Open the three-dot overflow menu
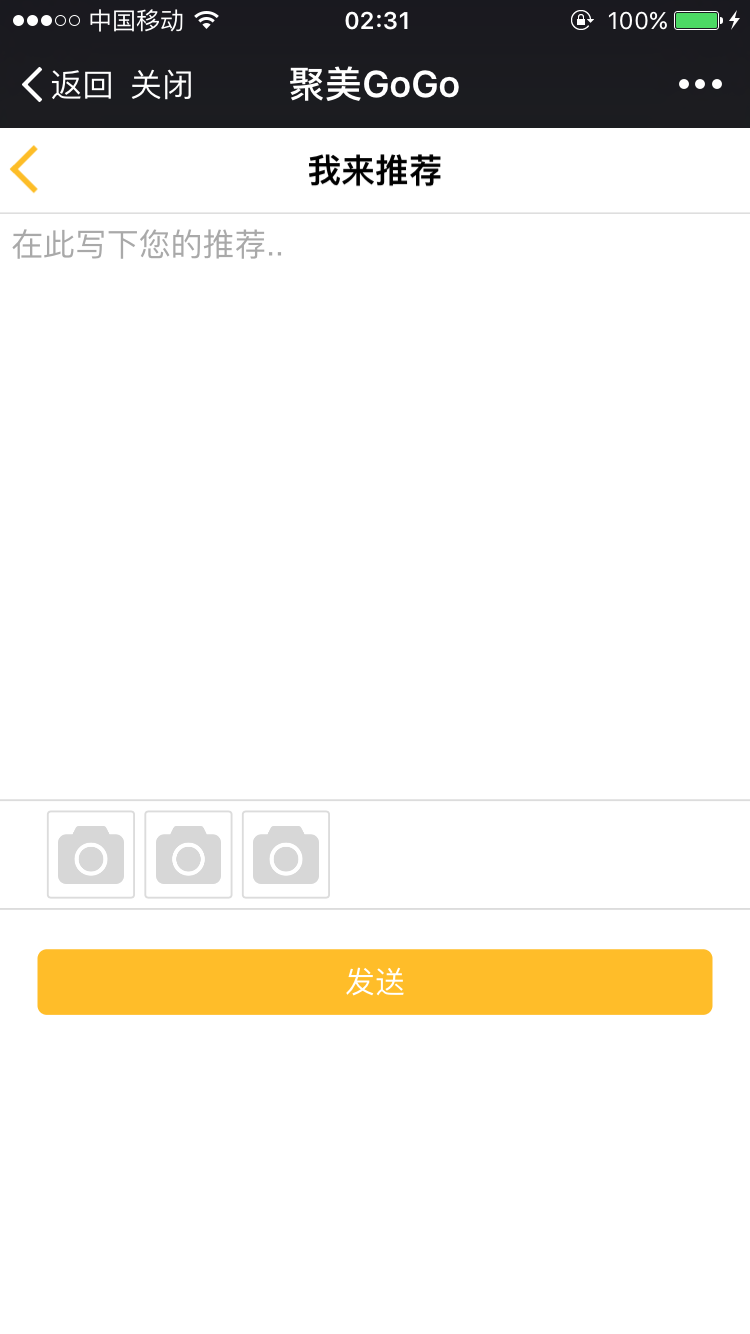 click(x=700, y=85)
